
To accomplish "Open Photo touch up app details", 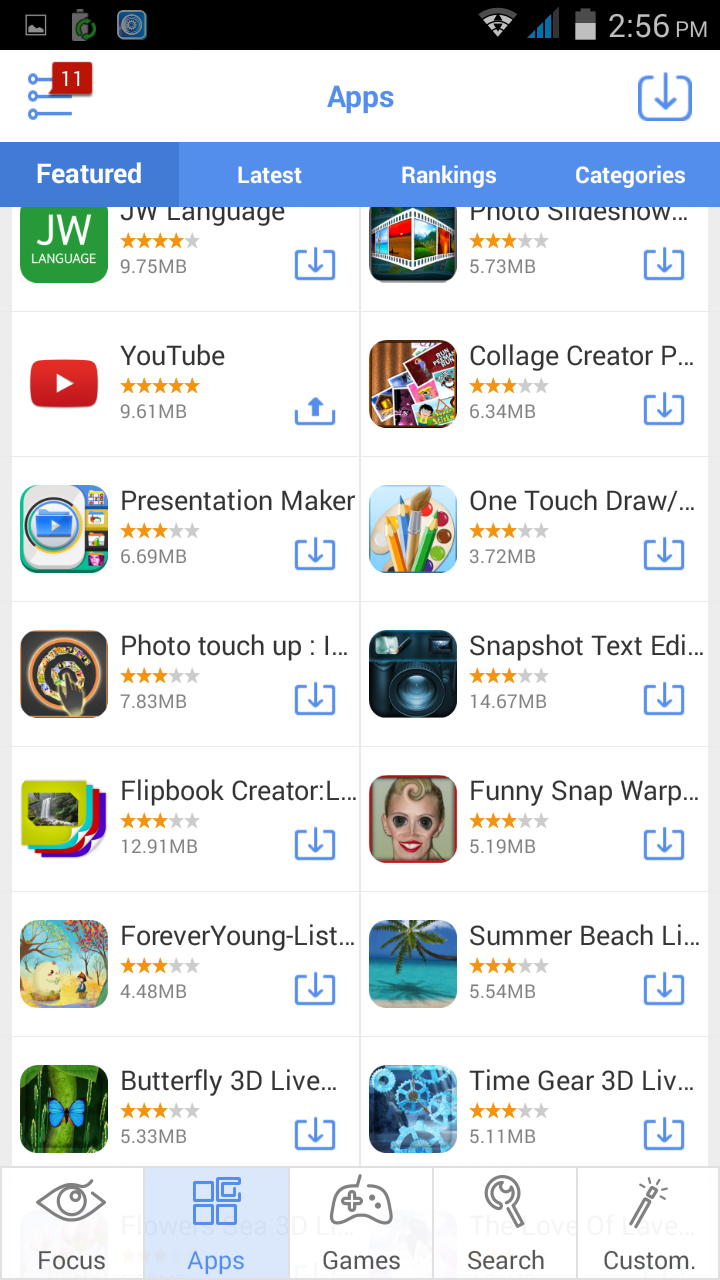I will pyautogui.click(x=233, y=646).
